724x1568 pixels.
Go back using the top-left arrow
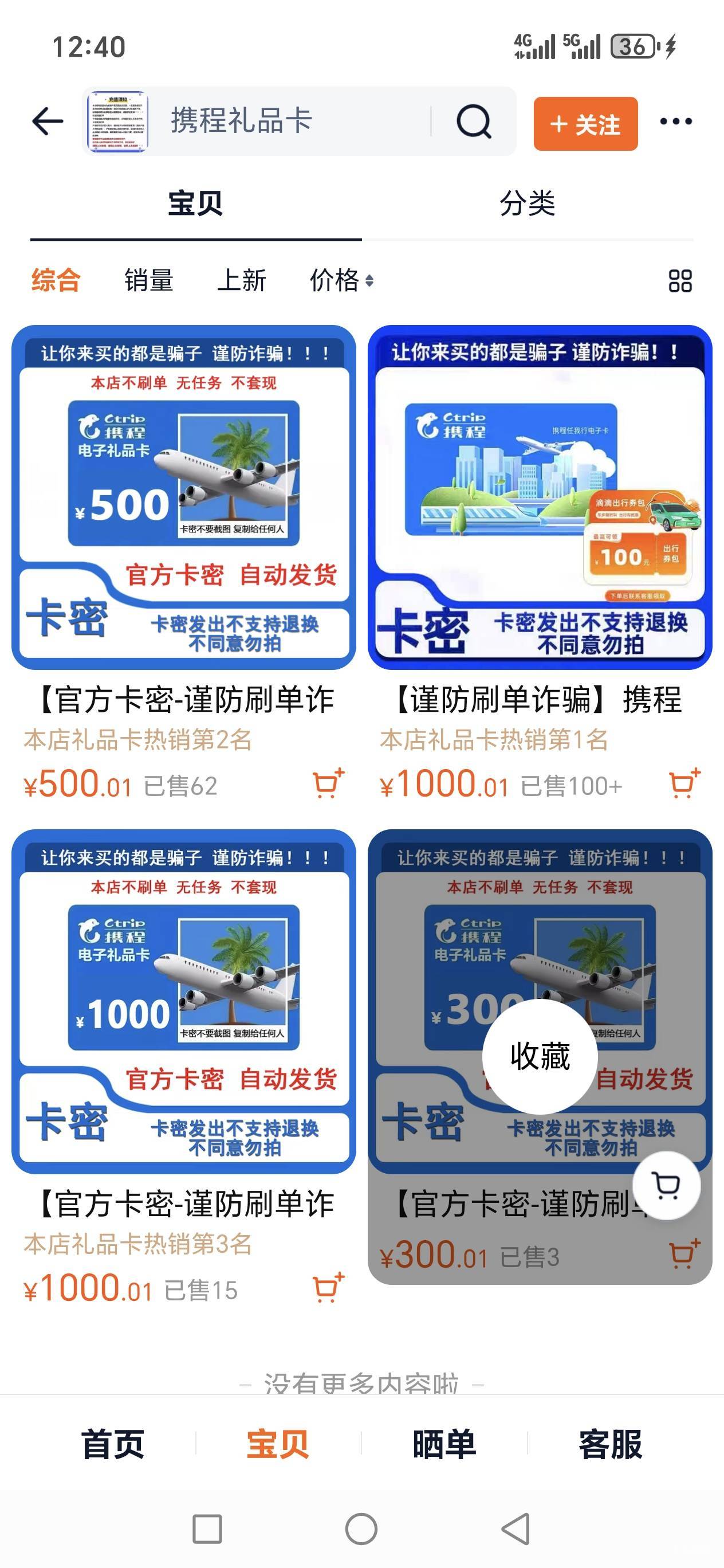(48, 121)
